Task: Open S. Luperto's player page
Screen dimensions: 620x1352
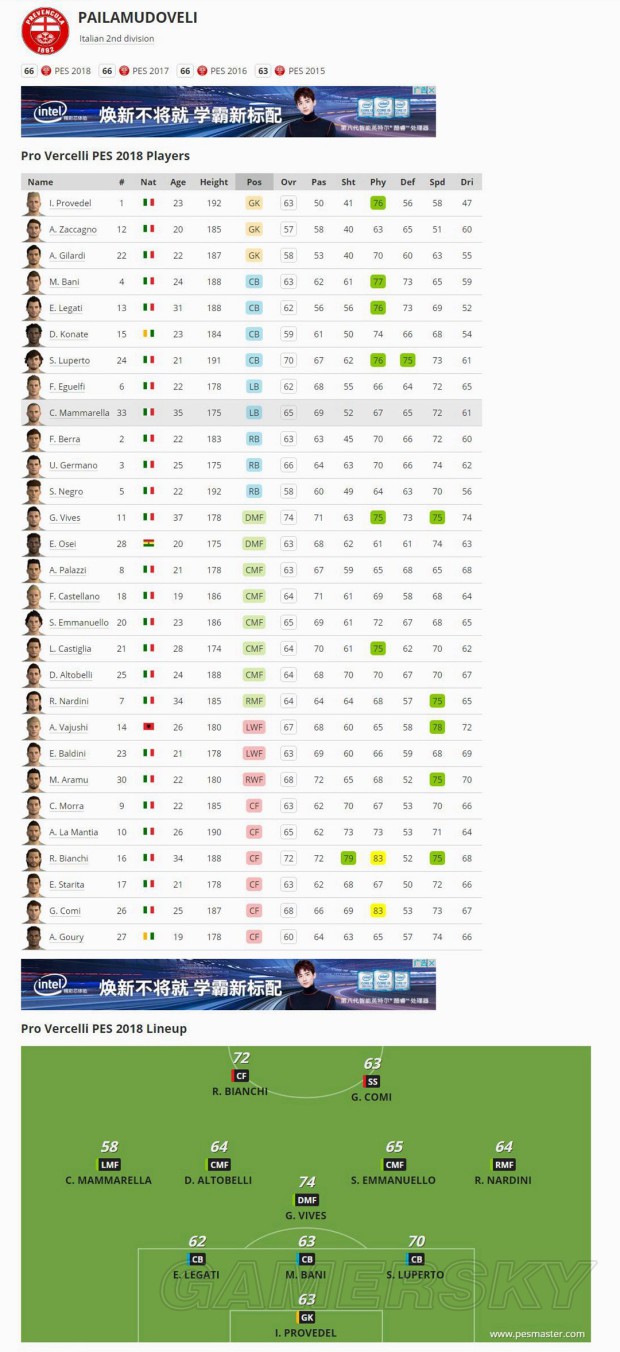Action: click(69, 360)
